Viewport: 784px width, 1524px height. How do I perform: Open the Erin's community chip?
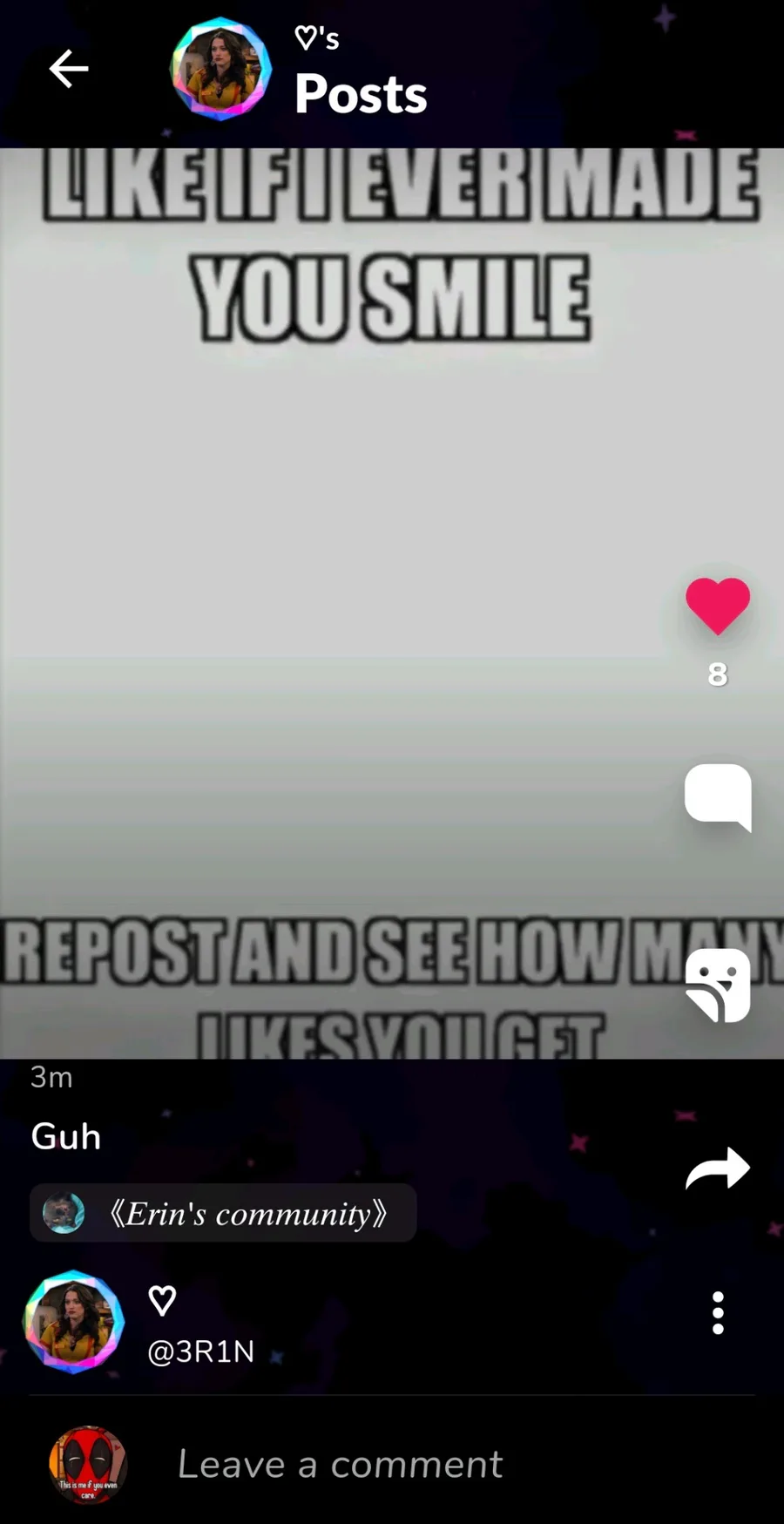pos(223,1213)
